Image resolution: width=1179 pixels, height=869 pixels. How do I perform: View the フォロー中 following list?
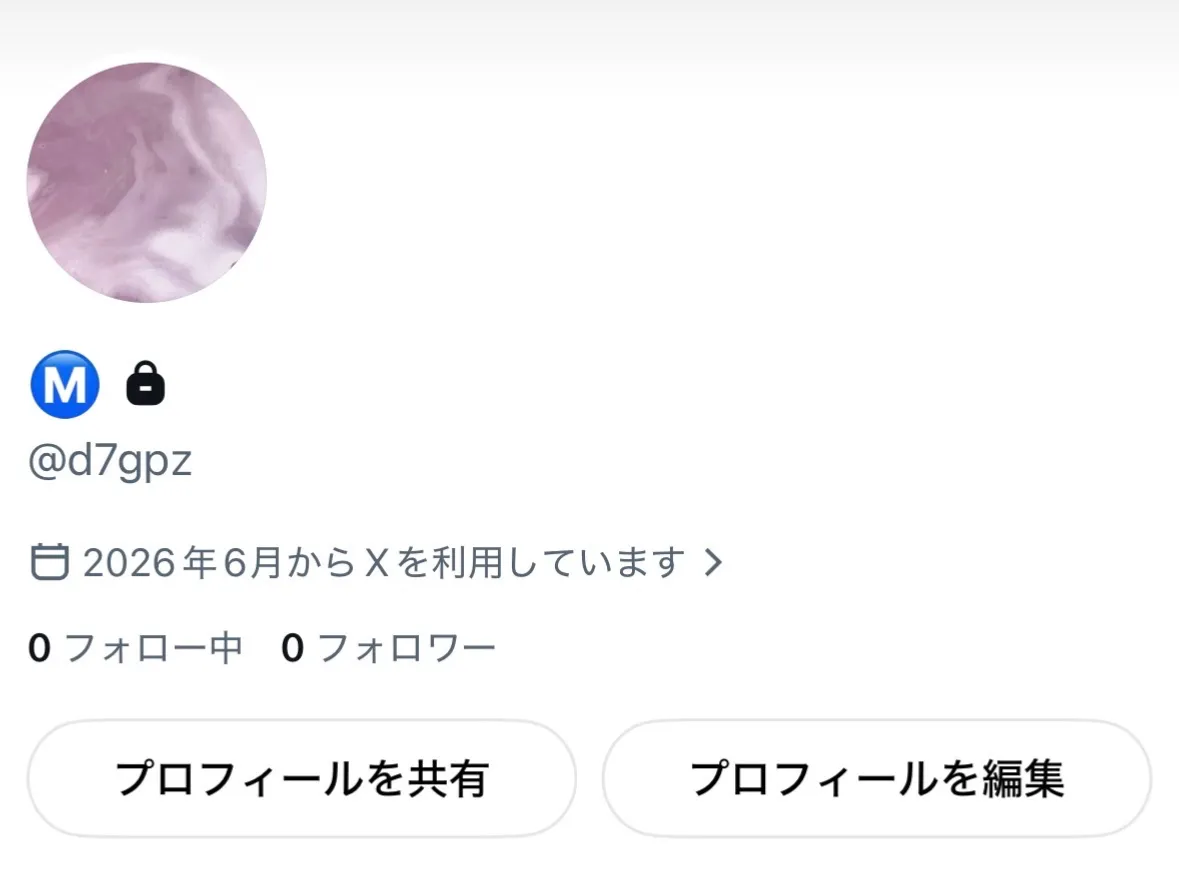coord(135,647)
